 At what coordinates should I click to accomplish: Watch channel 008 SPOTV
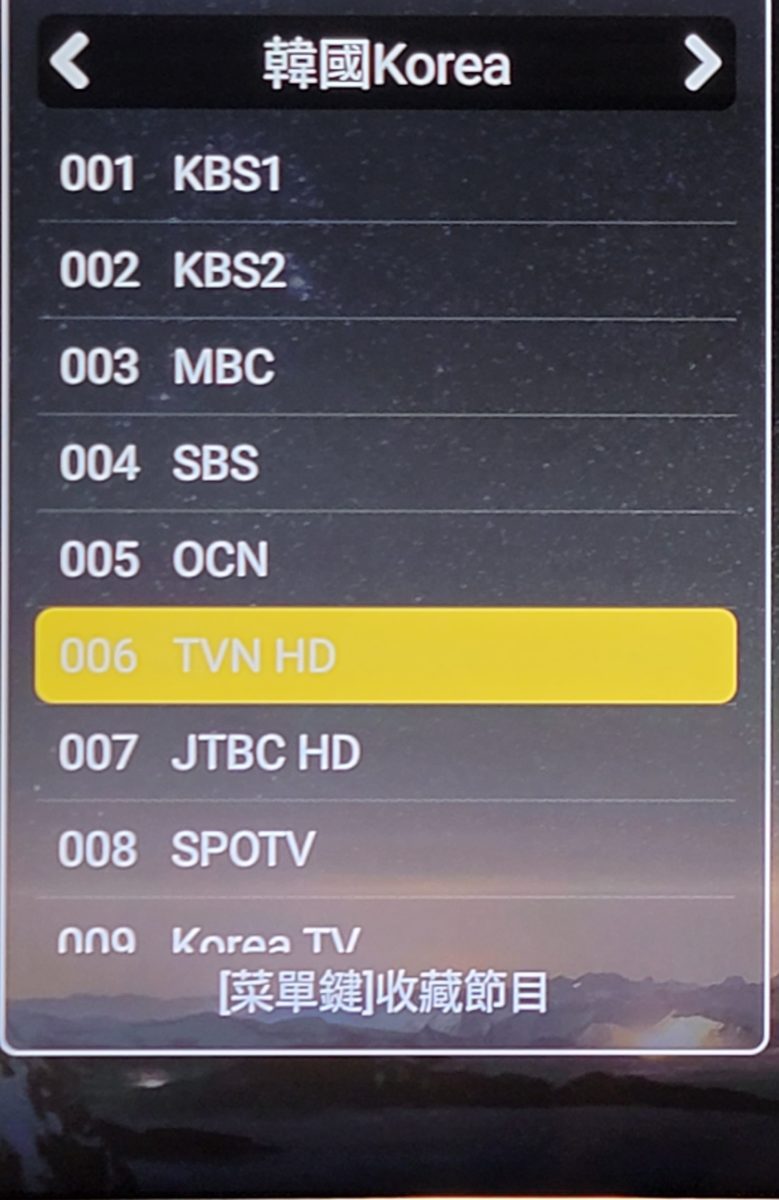[385, 849]
